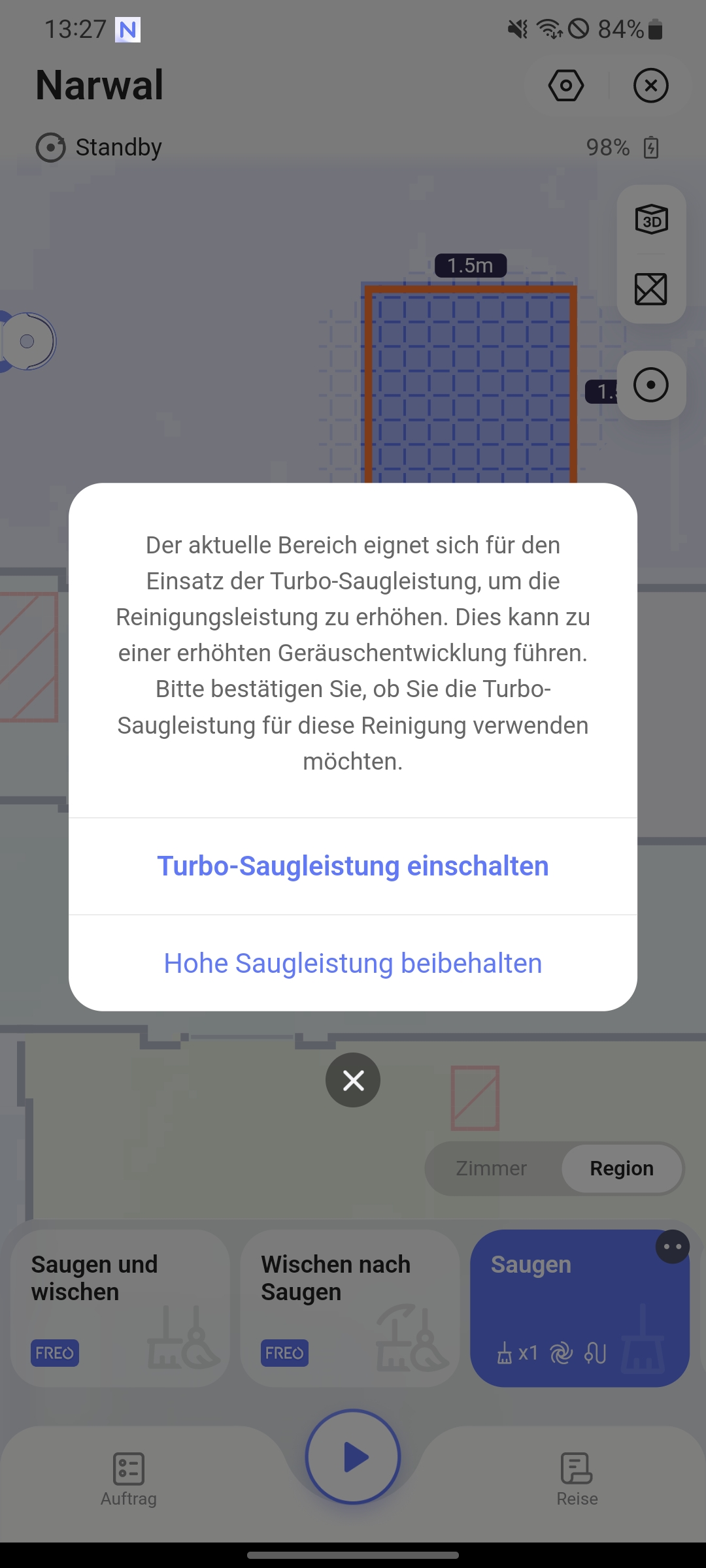Image resolution: width=706 pixels, height=1568 pixels.
Task: Tap the circle target map button
Action: pos(651,385)
